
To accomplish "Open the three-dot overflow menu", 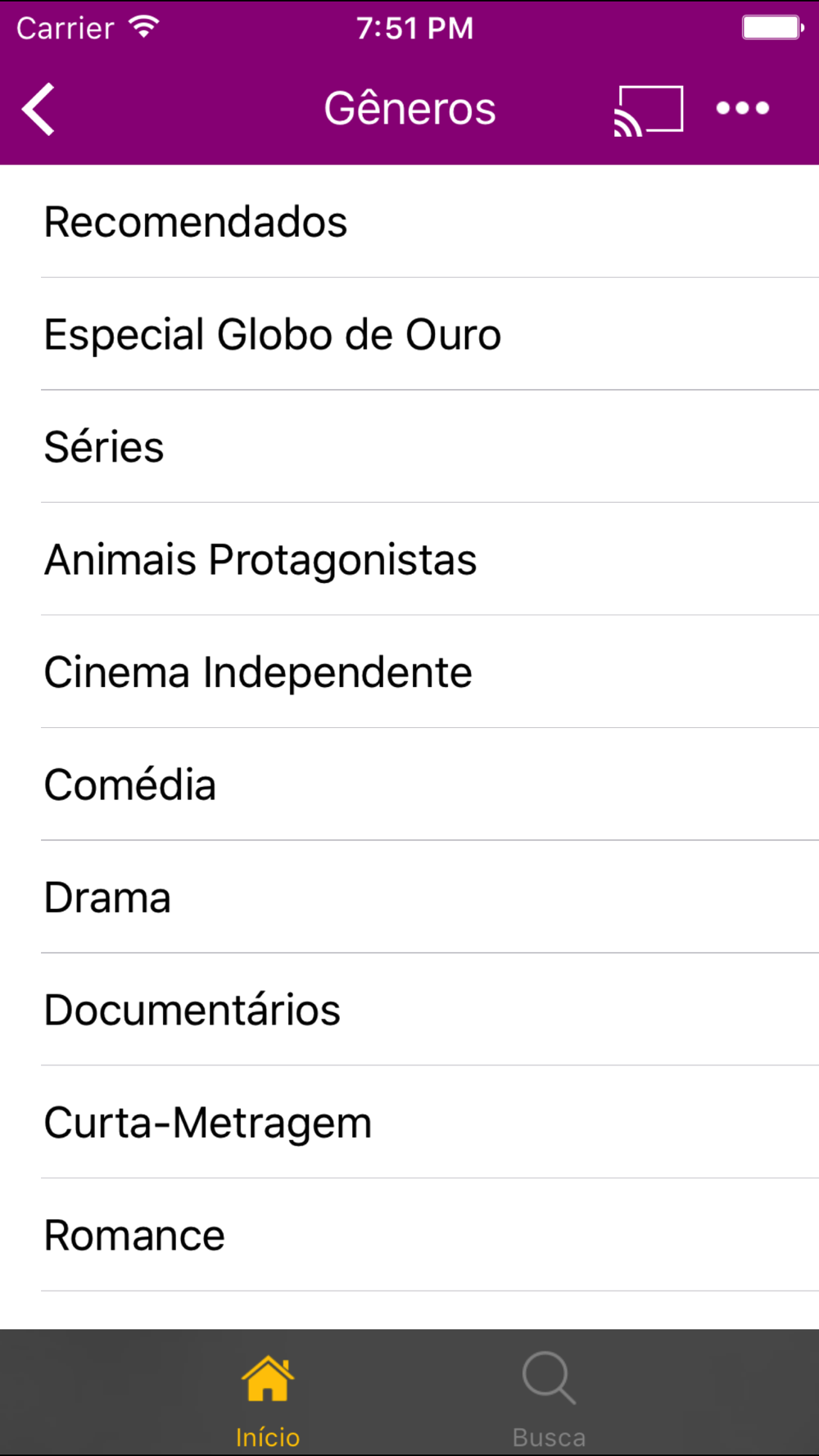I will pyautogui.click(x=742, y=108).
